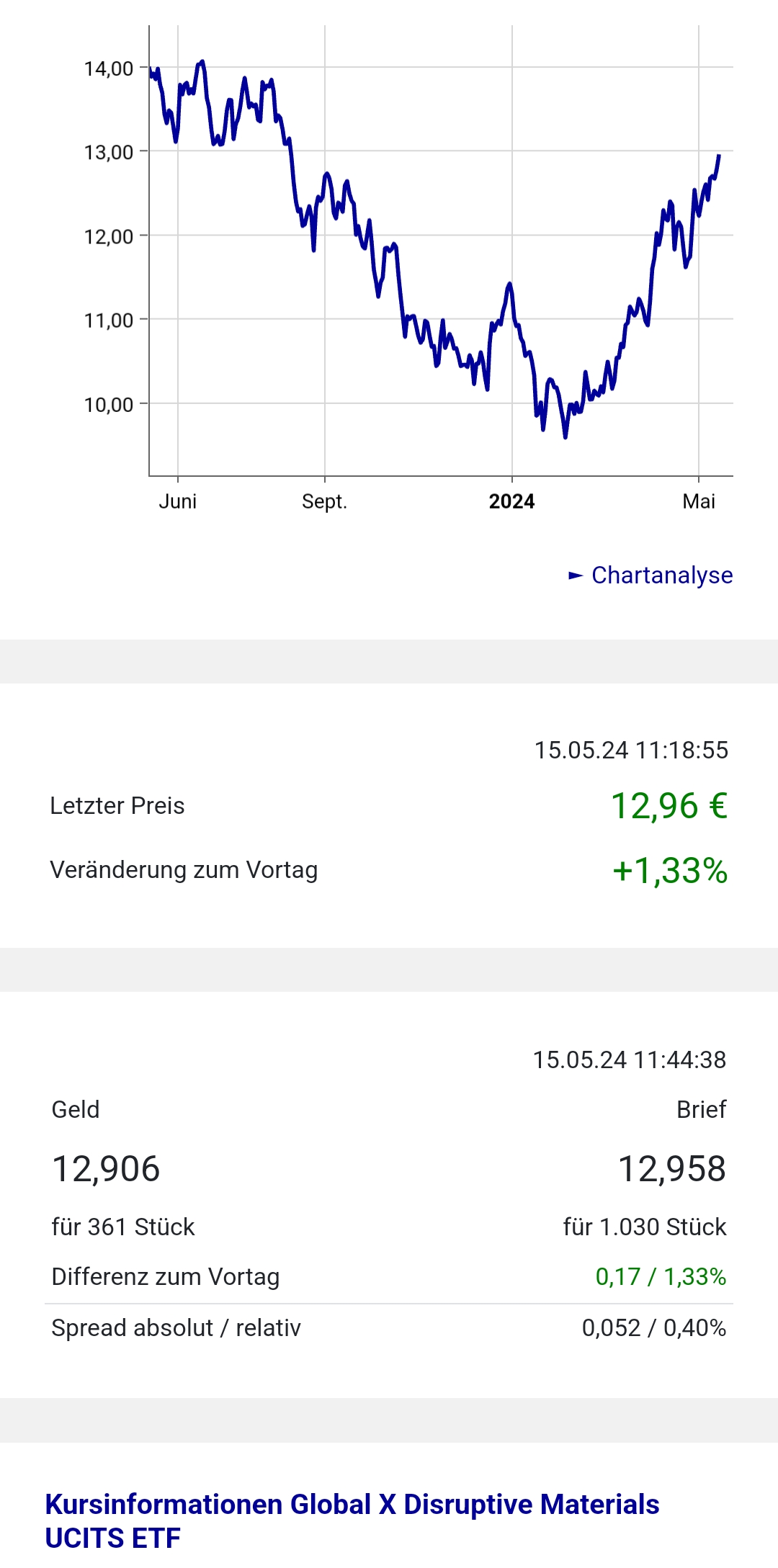Image resolution: width=778 pixels, height=1568 pixels.
Task: Select the Mai label on the chart axis
Action: [700, 501]
